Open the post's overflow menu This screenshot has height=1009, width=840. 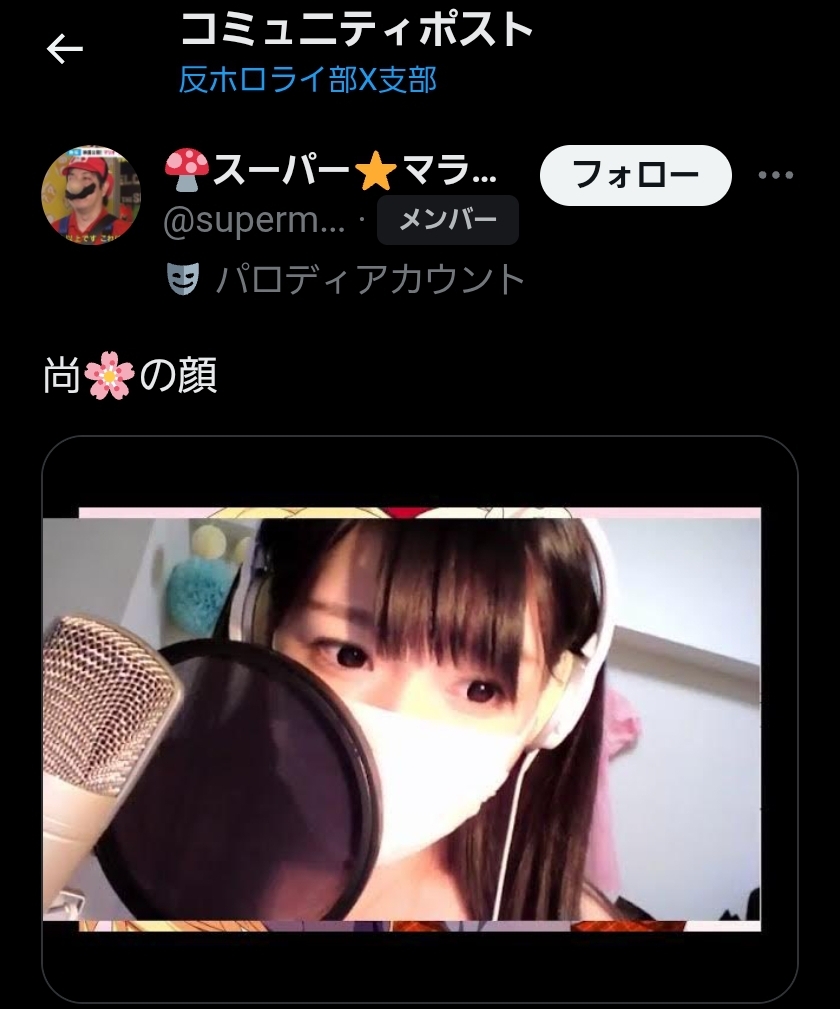coord(776,175)
